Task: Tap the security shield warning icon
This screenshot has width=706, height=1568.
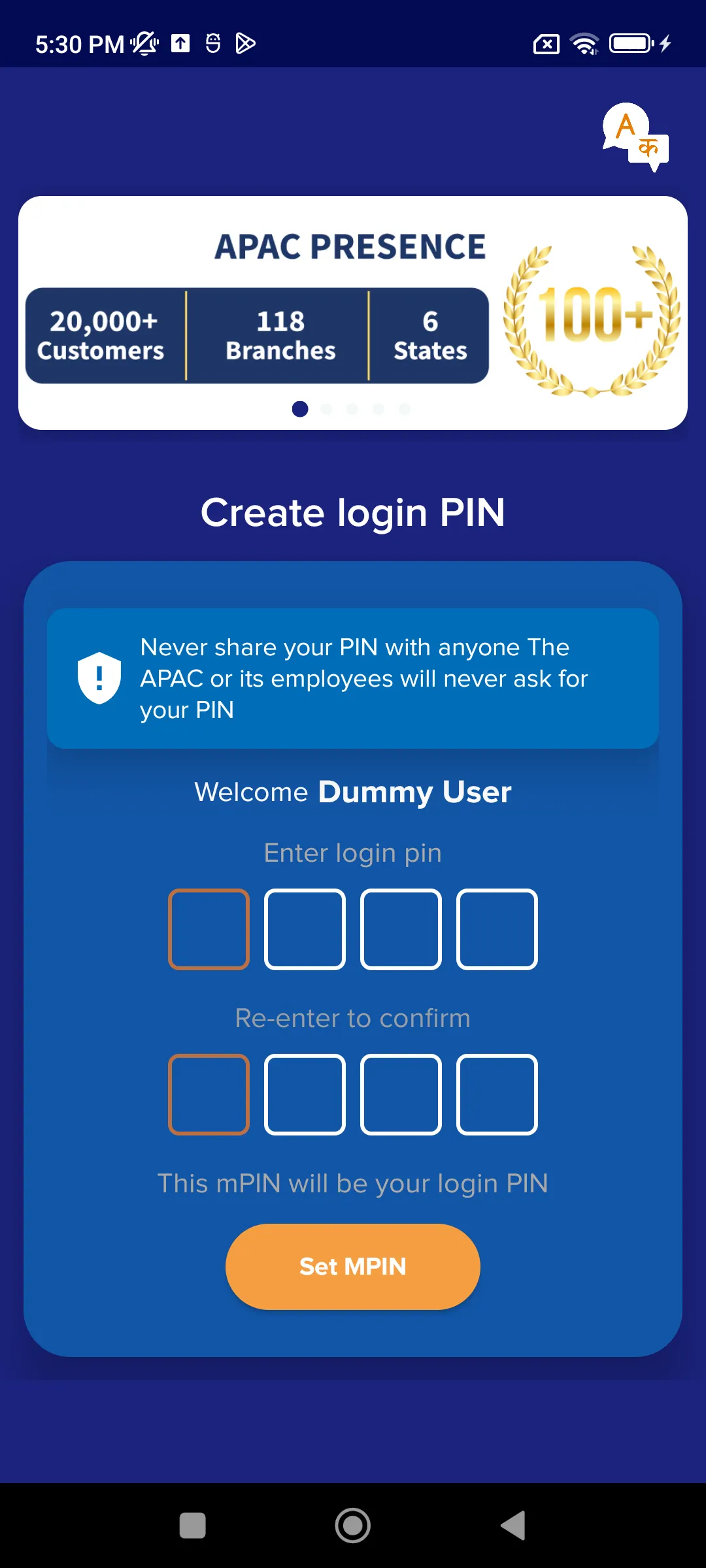Action: pyautogui.click(x=99, y=678)
